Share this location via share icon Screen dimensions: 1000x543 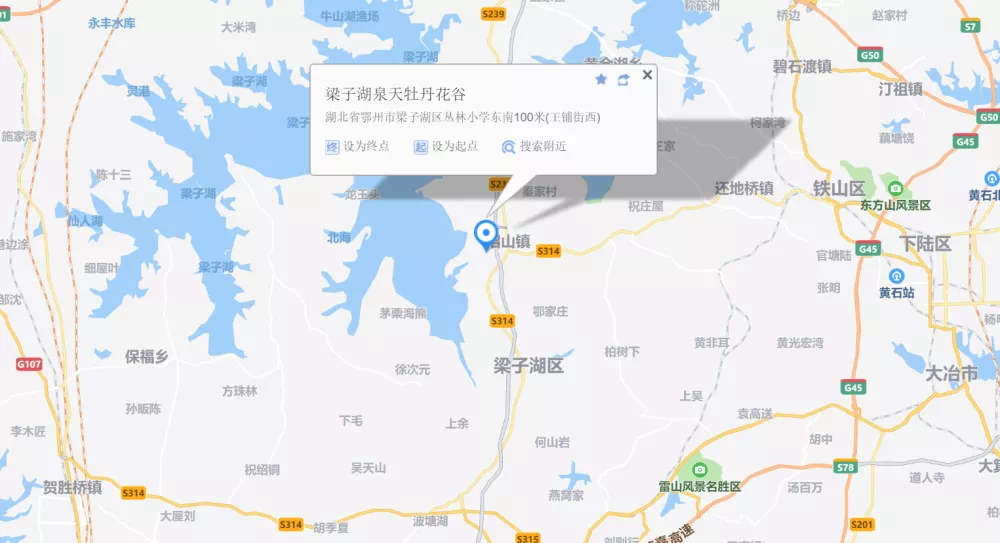point(623,79)
